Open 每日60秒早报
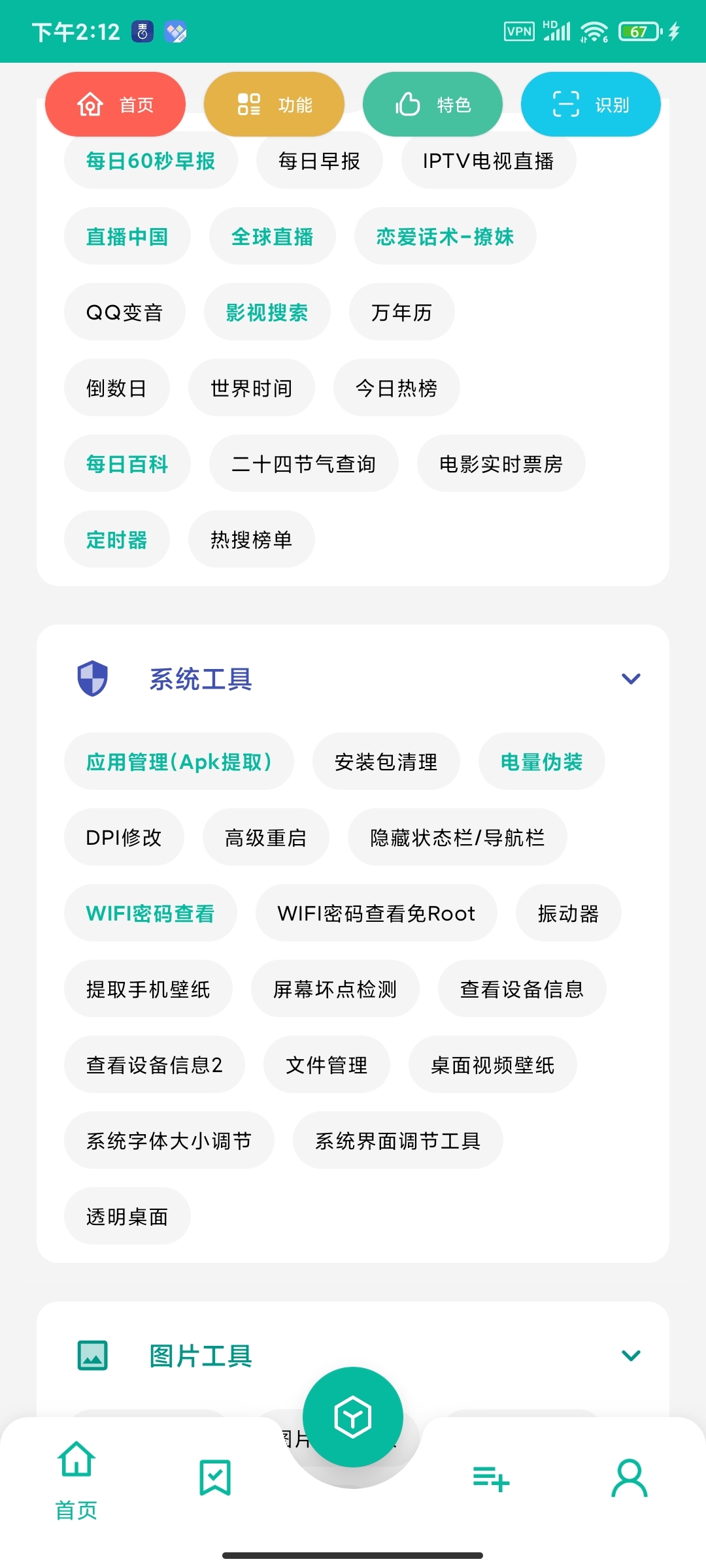 pos(150,161)
